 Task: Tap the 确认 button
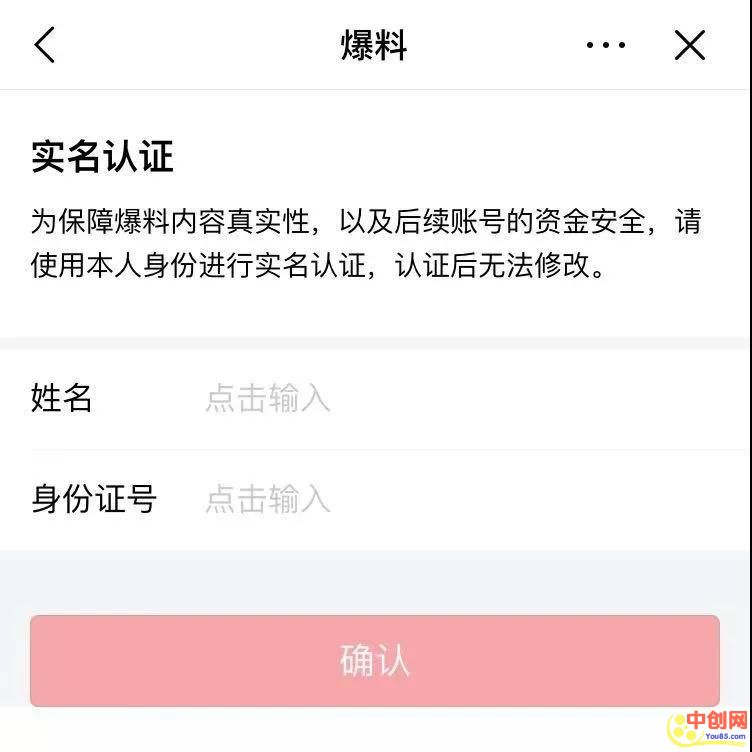pyautogui.click(x=375, y=661)
